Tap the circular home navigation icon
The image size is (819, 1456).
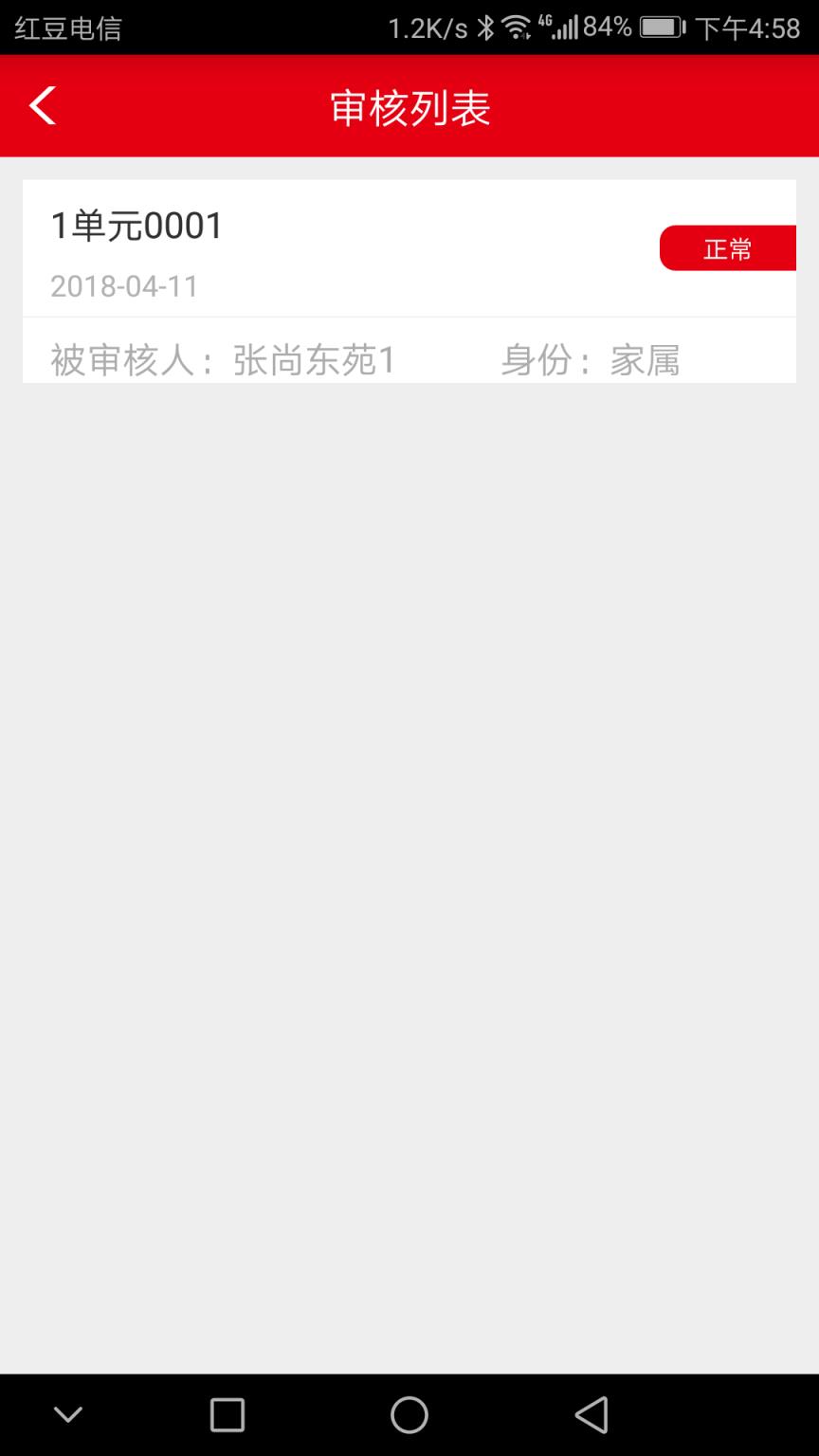click(409, 1413)
